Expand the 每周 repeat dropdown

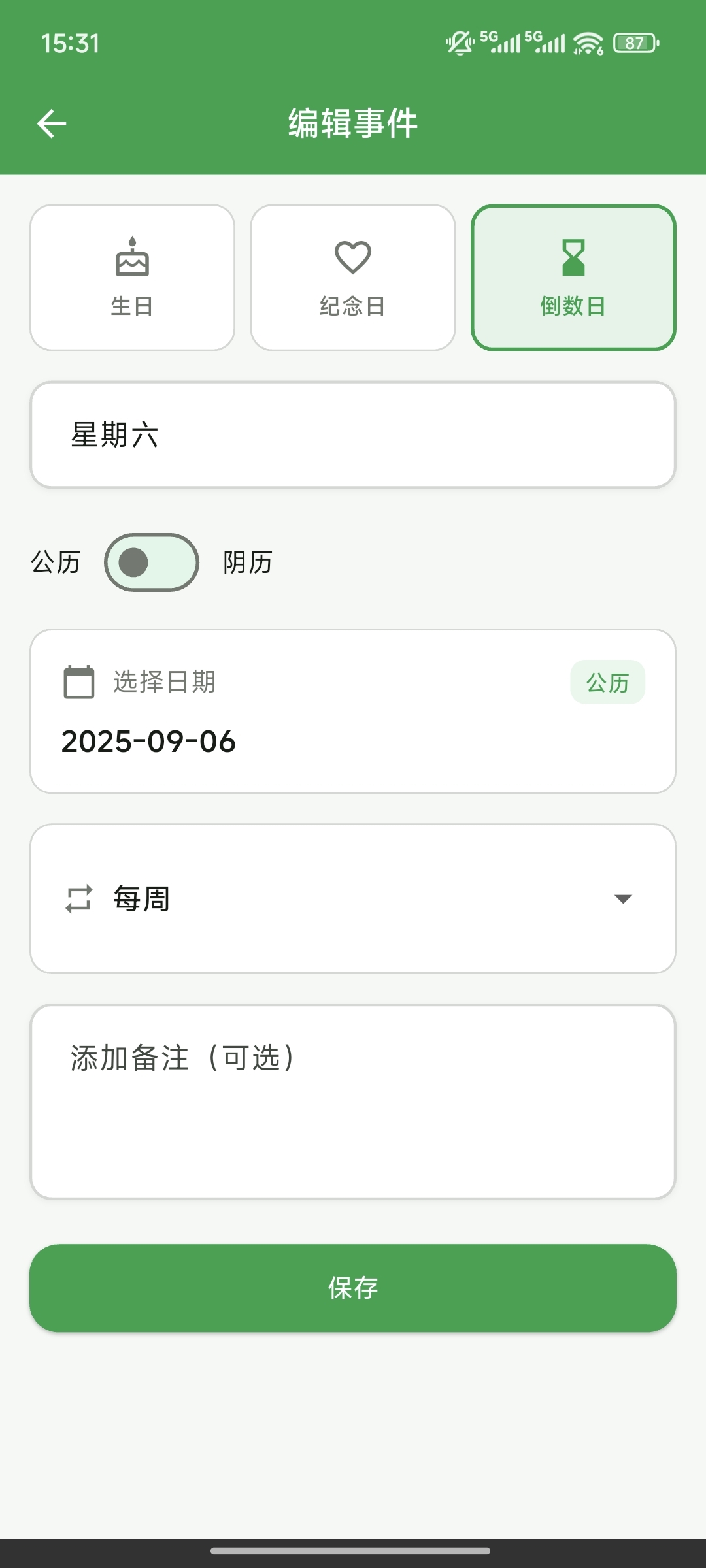point(352,899)
